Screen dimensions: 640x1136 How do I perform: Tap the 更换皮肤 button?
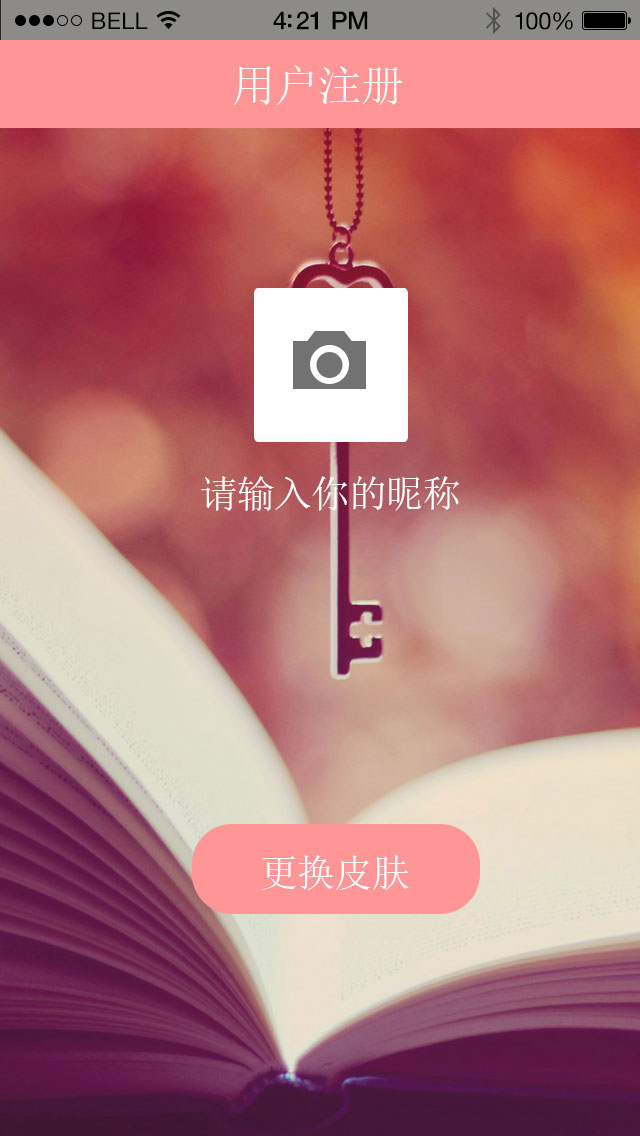tap(335, 869)
